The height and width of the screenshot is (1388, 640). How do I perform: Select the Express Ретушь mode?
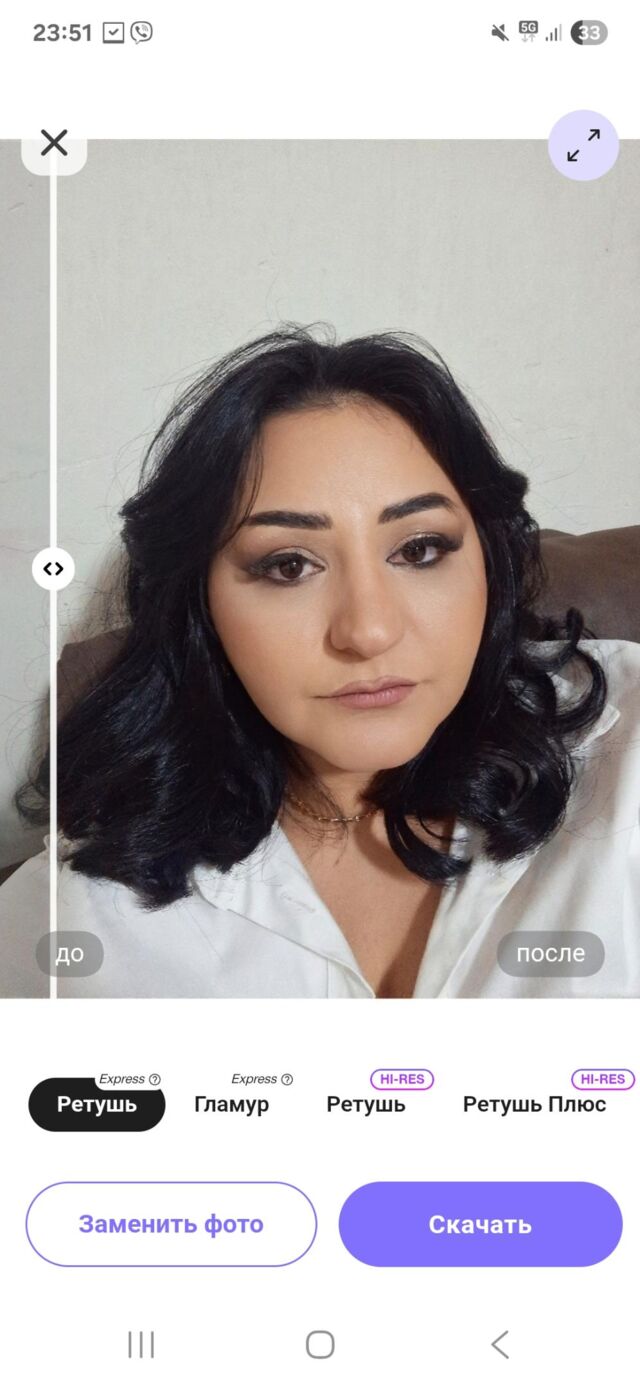coord(96,1105)
